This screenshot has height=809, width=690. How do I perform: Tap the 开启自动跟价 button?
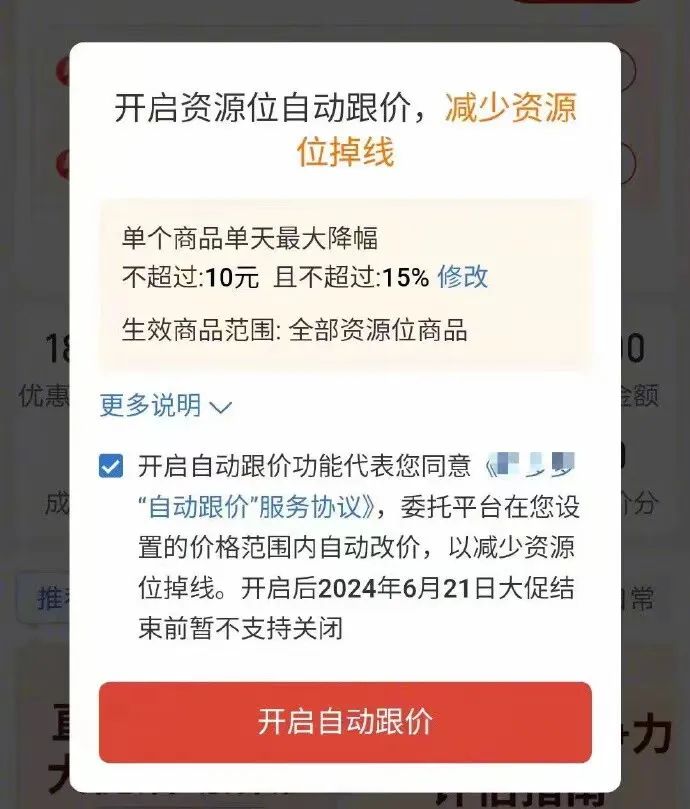point(345,722)
